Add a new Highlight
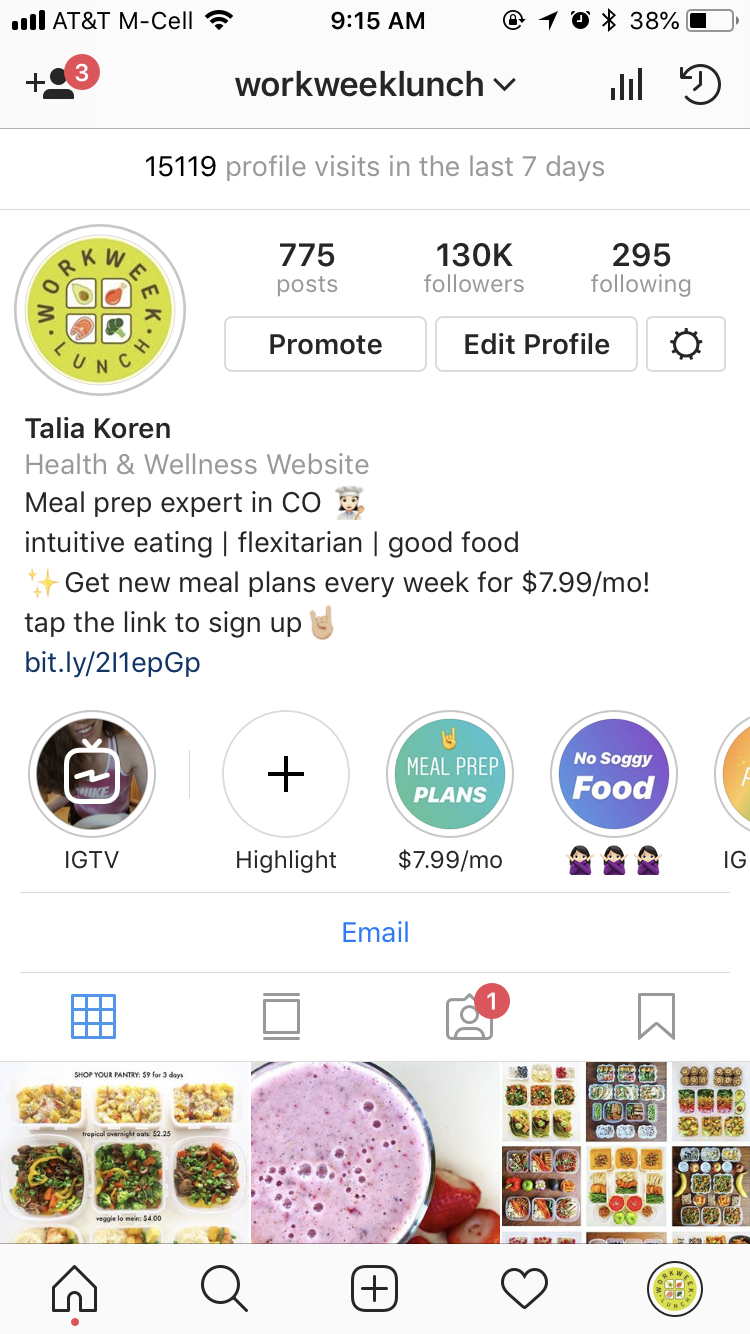Viewport: 750px width, 1334px height. [286, 774]
